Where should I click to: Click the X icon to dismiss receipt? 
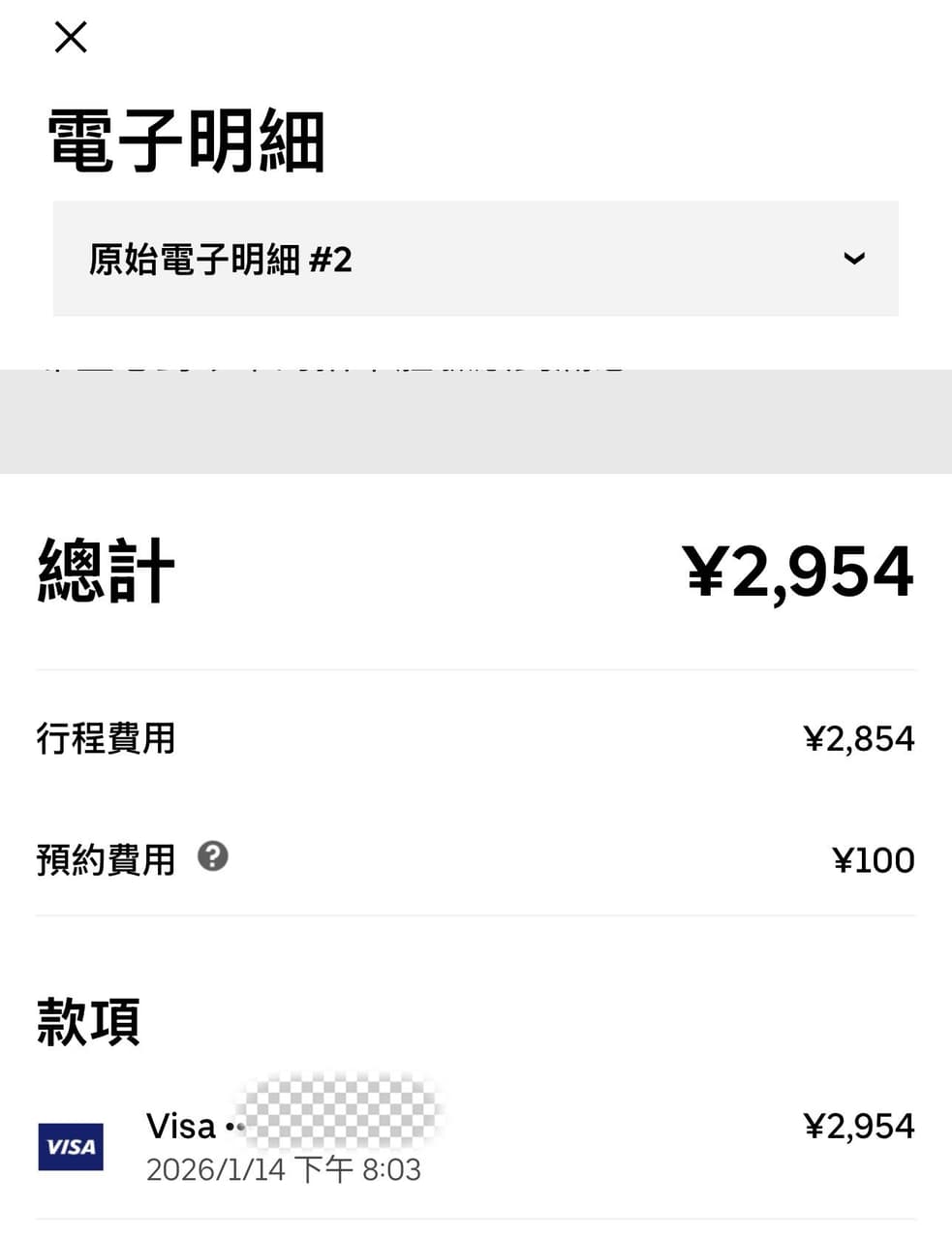(x=70, y=37)
